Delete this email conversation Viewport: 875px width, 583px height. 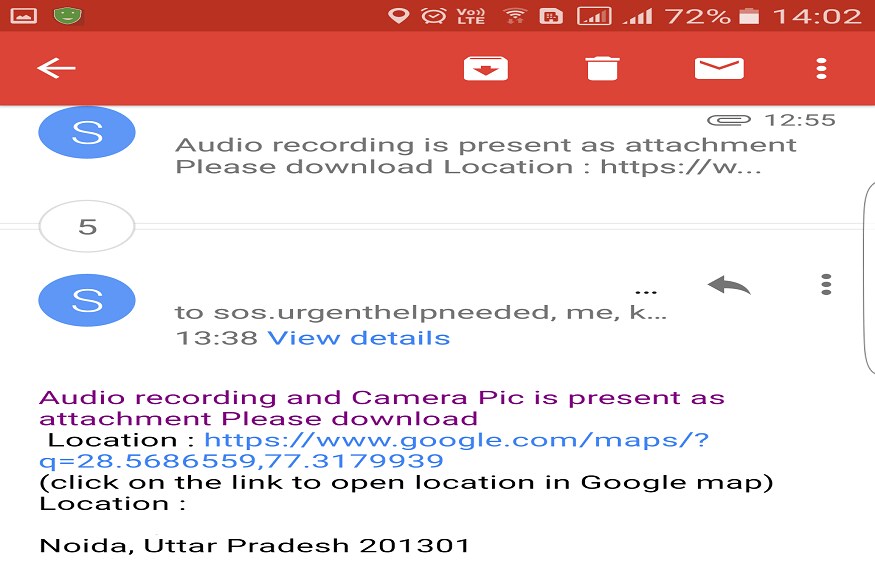[x=602, y=68]
